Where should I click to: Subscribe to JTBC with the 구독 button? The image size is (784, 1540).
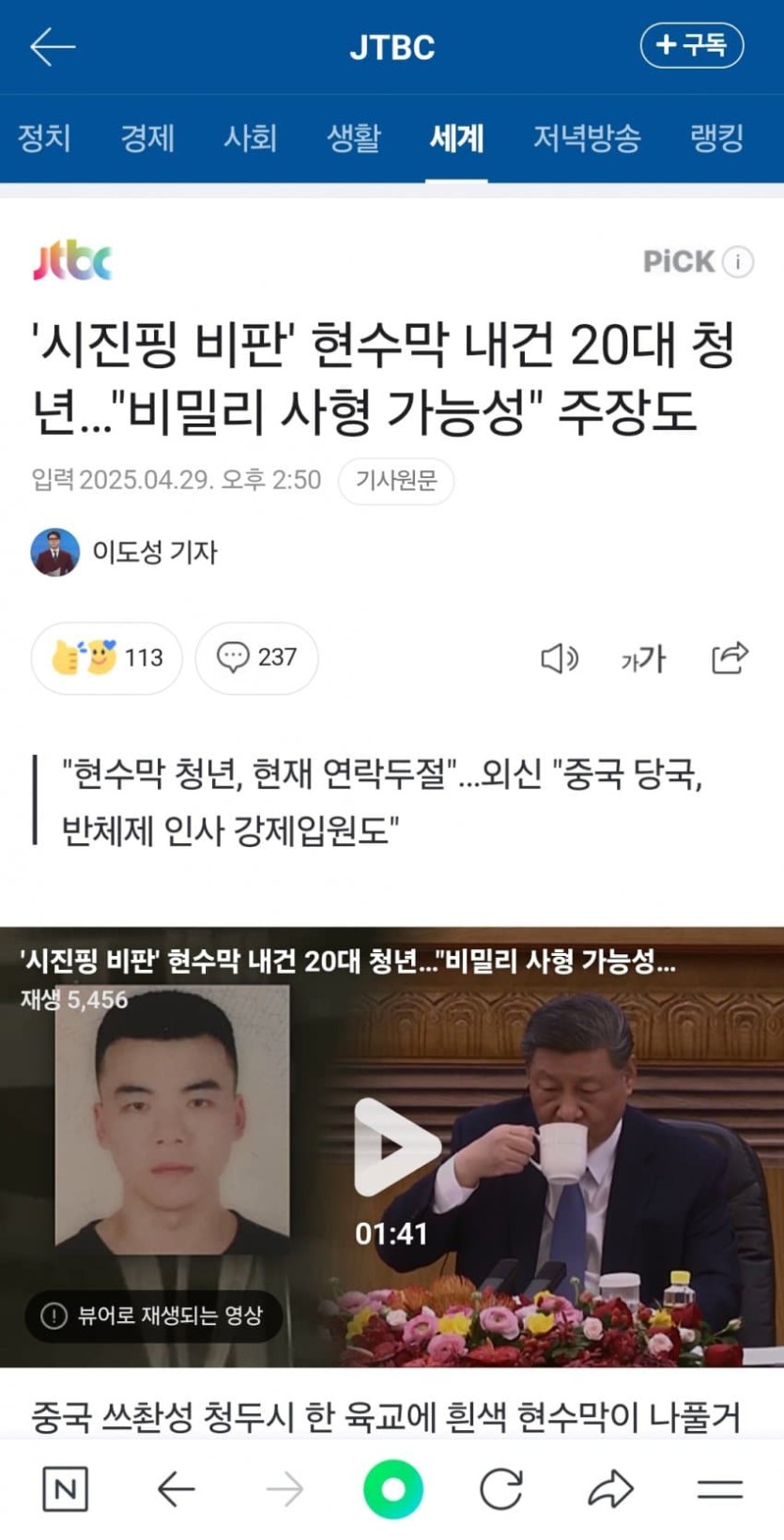tap(691, 45)
